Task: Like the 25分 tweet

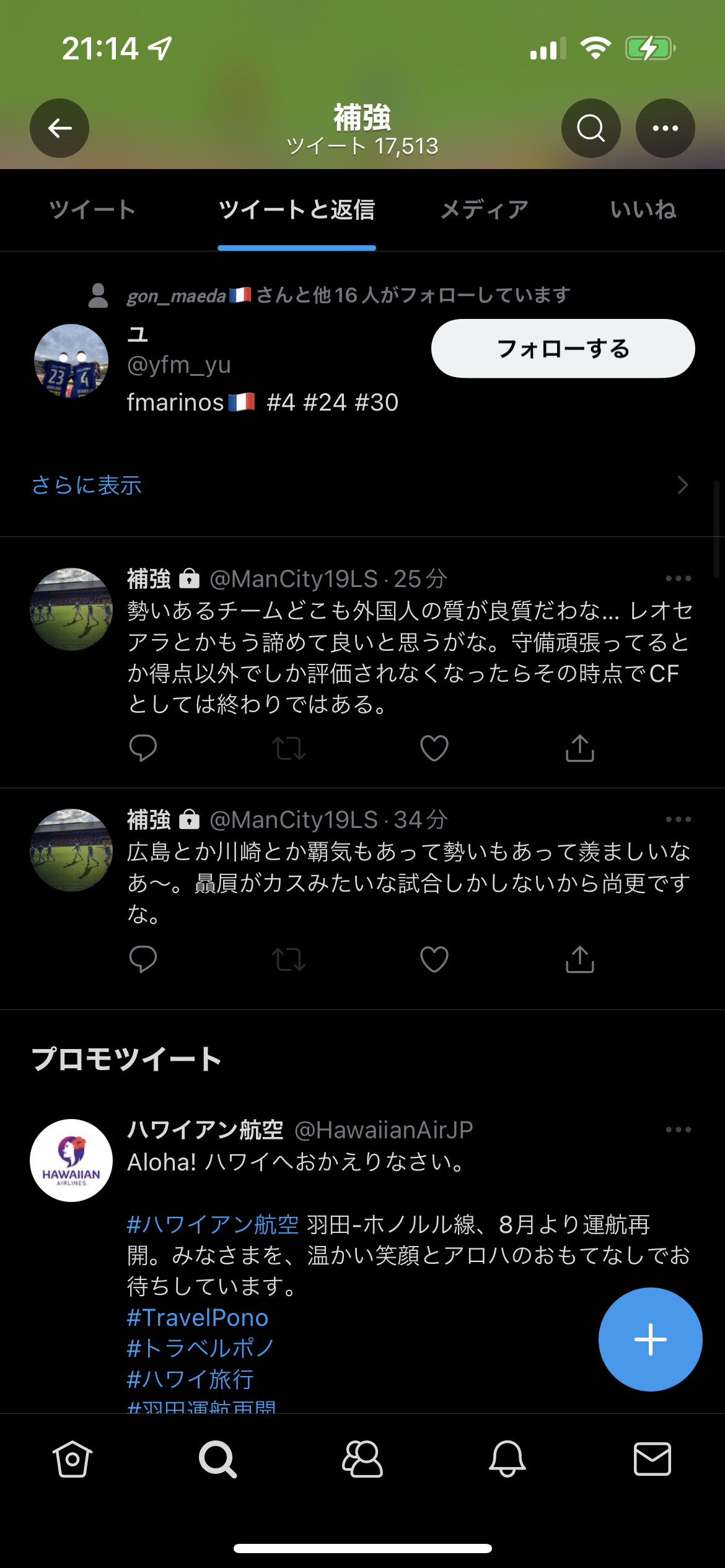Action: pos(434,748)
